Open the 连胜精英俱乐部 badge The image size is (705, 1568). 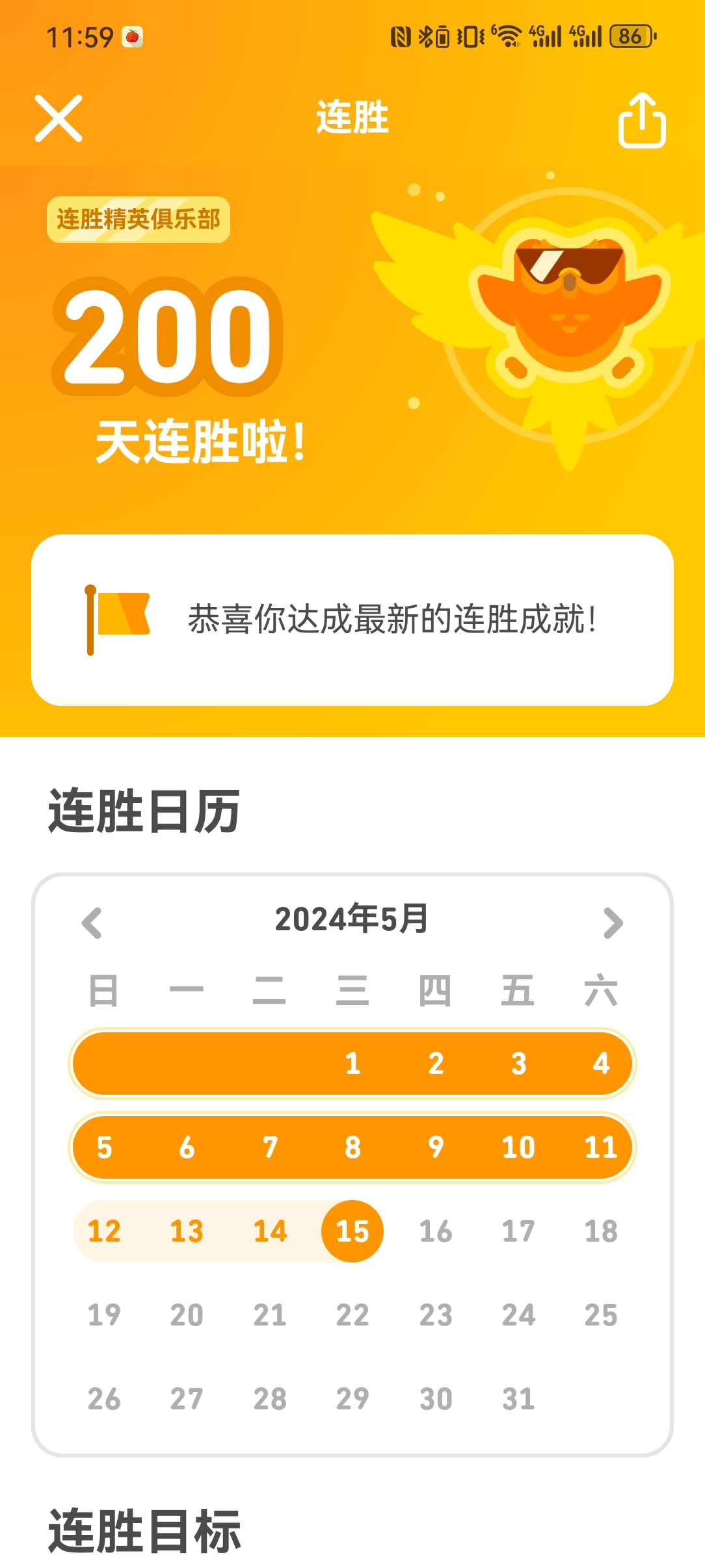coord(139,220)
